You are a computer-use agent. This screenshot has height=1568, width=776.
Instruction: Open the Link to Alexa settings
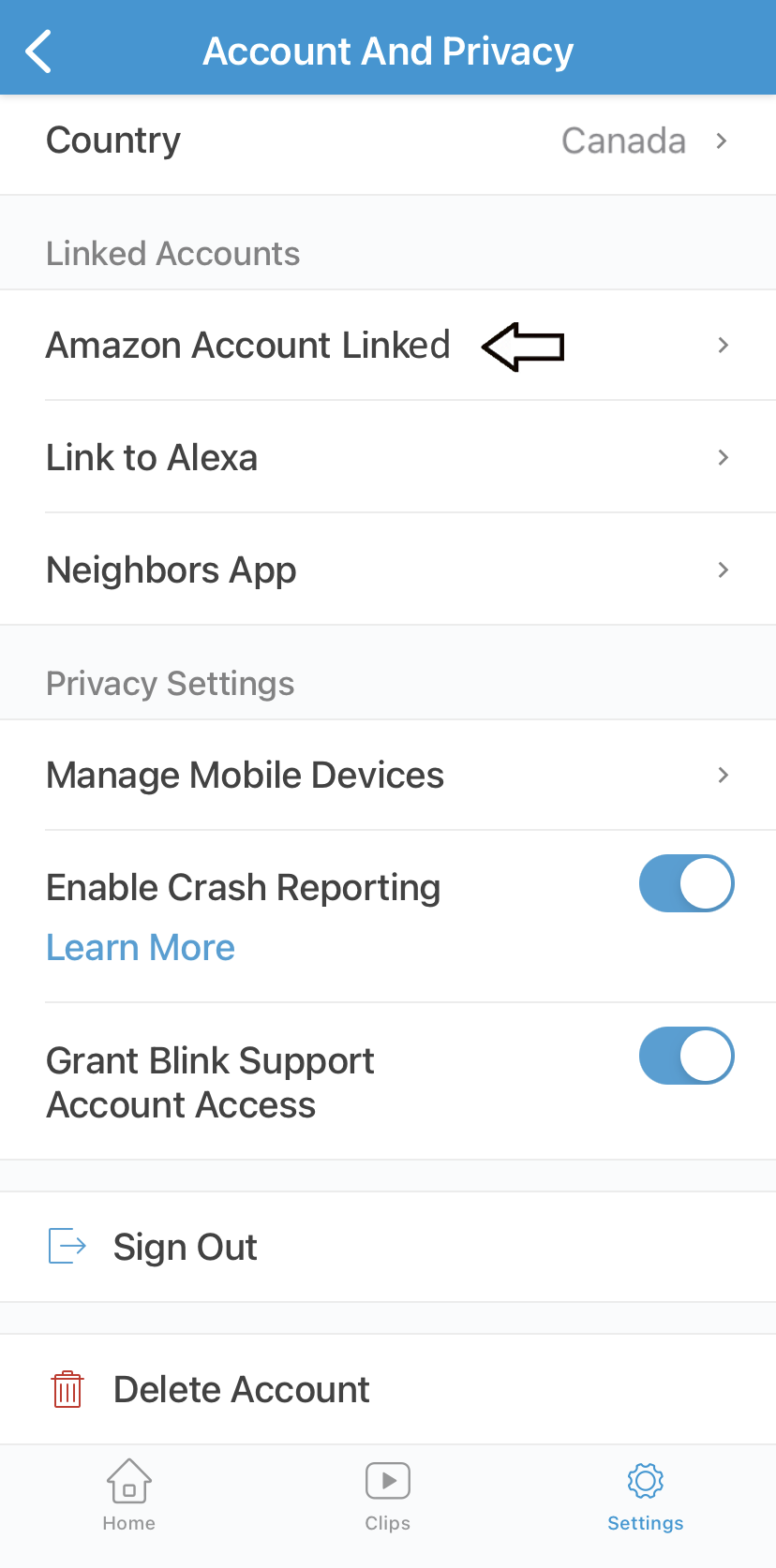tap(375, 457)
